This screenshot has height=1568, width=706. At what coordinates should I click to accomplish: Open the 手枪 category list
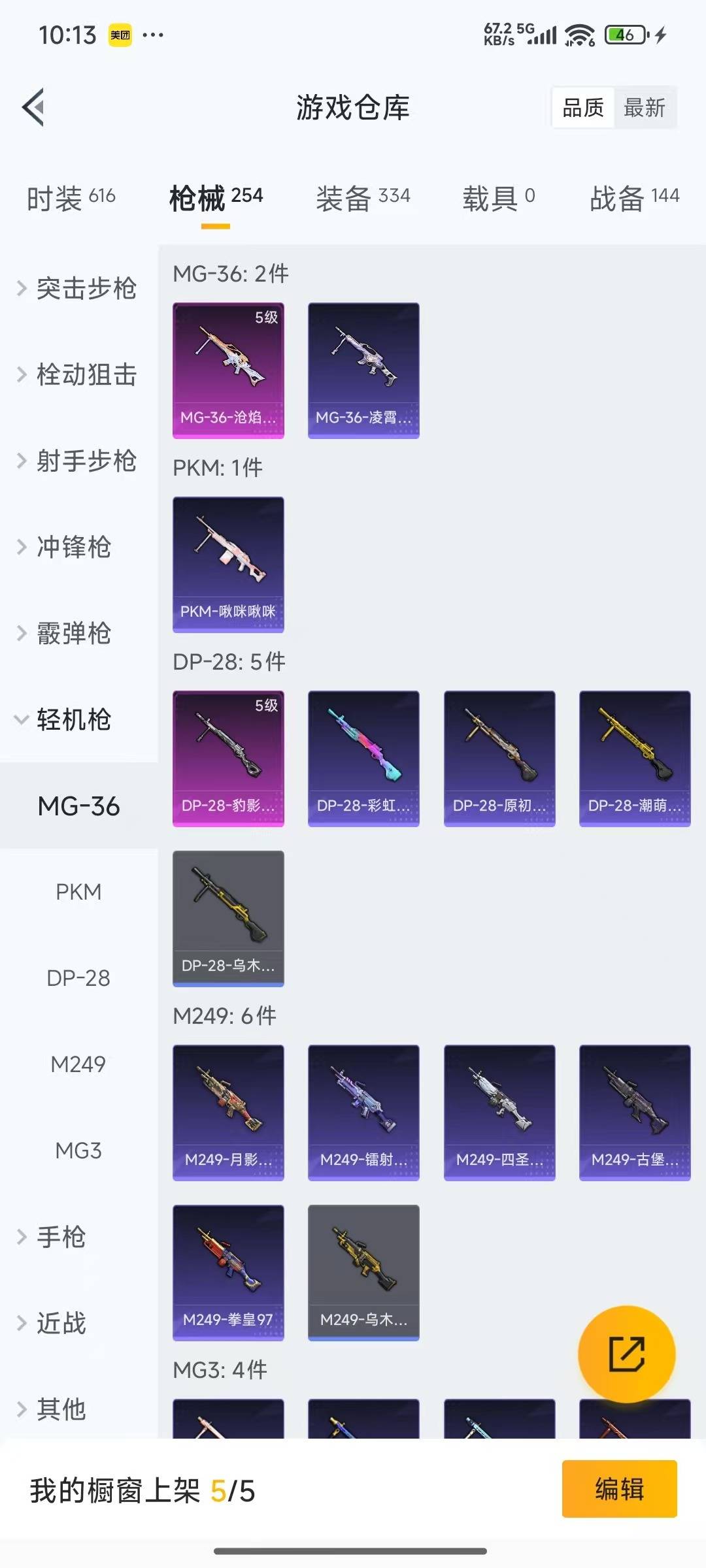tap(62, 1237)
